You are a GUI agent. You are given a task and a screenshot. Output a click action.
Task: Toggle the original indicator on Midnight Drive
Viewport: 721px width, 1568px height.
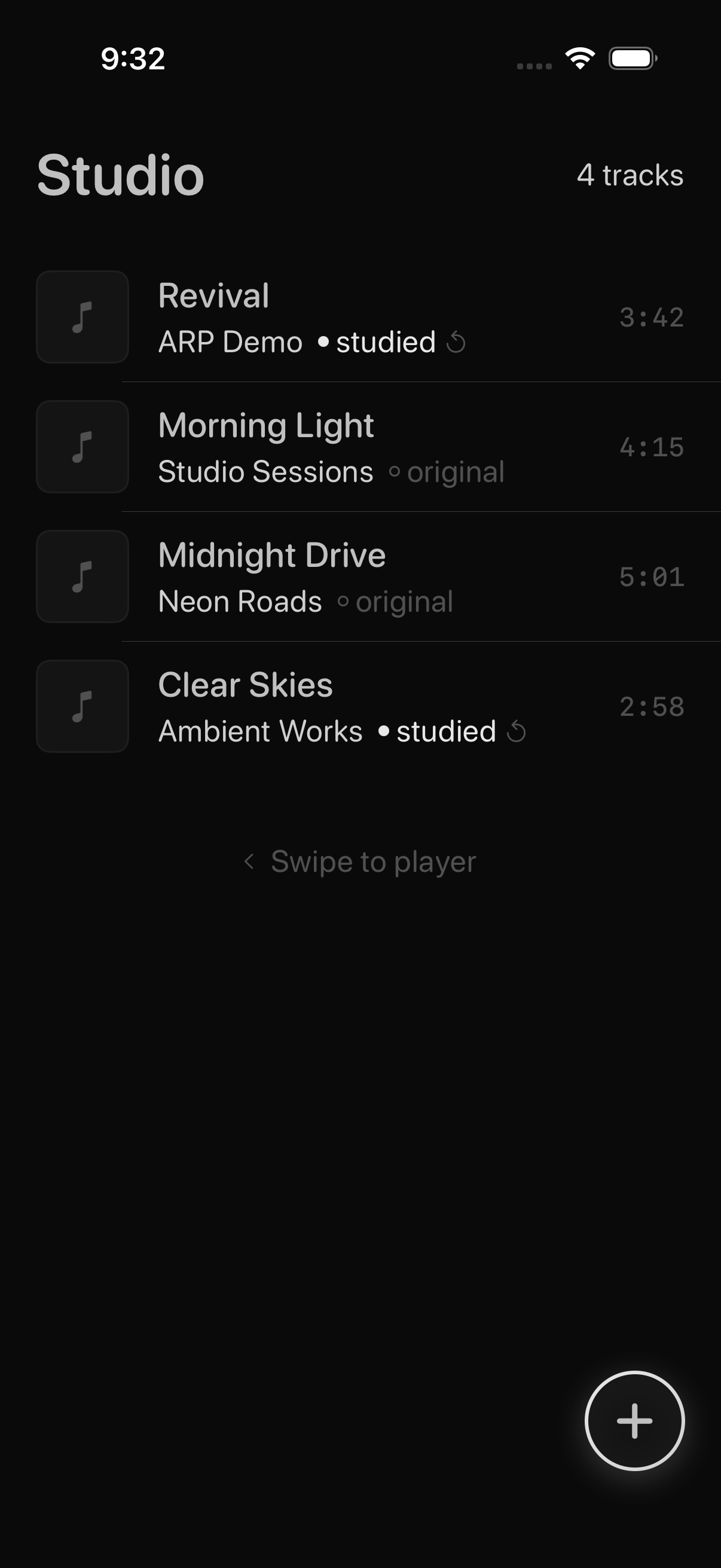[x=344, y=602]
